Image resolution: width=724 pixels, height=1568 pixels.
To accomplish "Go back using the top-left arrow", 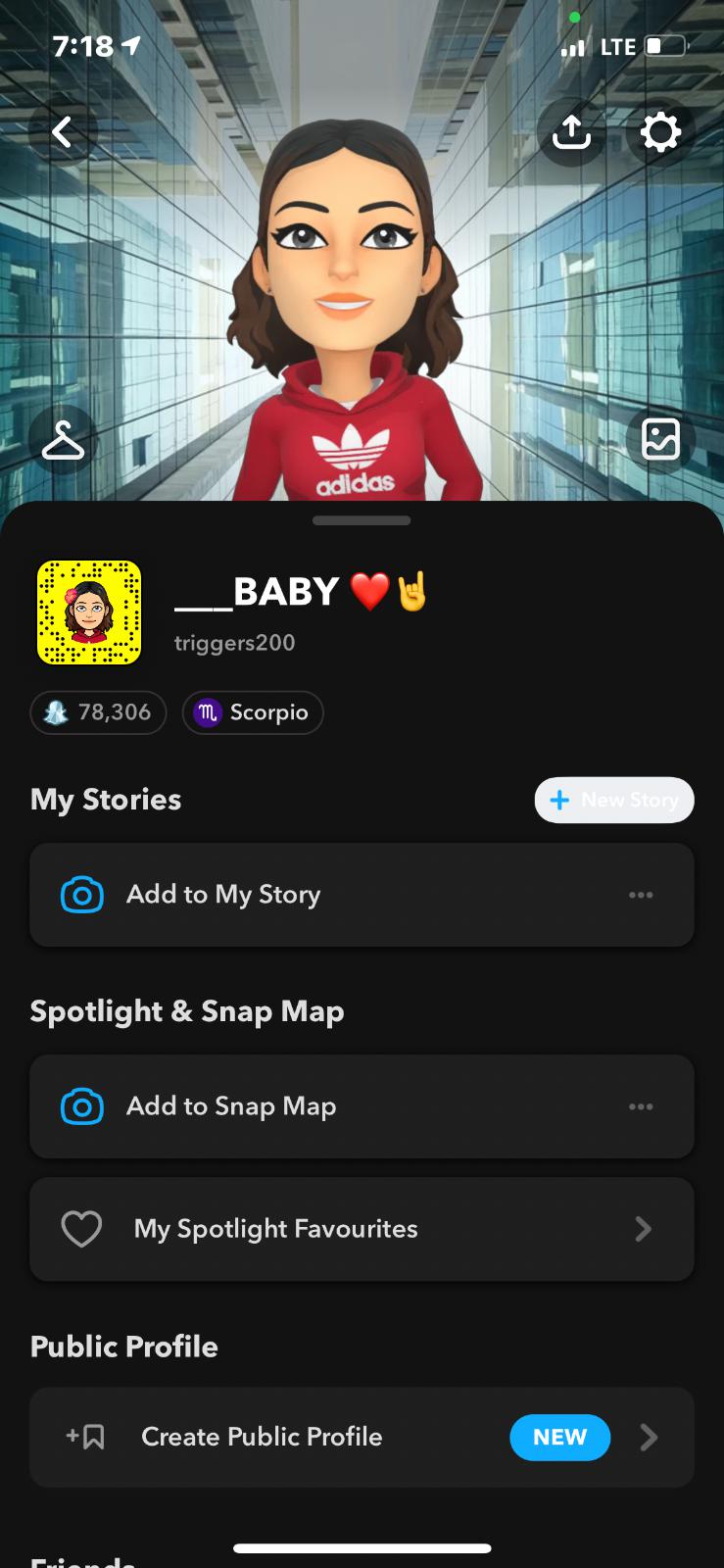I will tap(63, 132).
